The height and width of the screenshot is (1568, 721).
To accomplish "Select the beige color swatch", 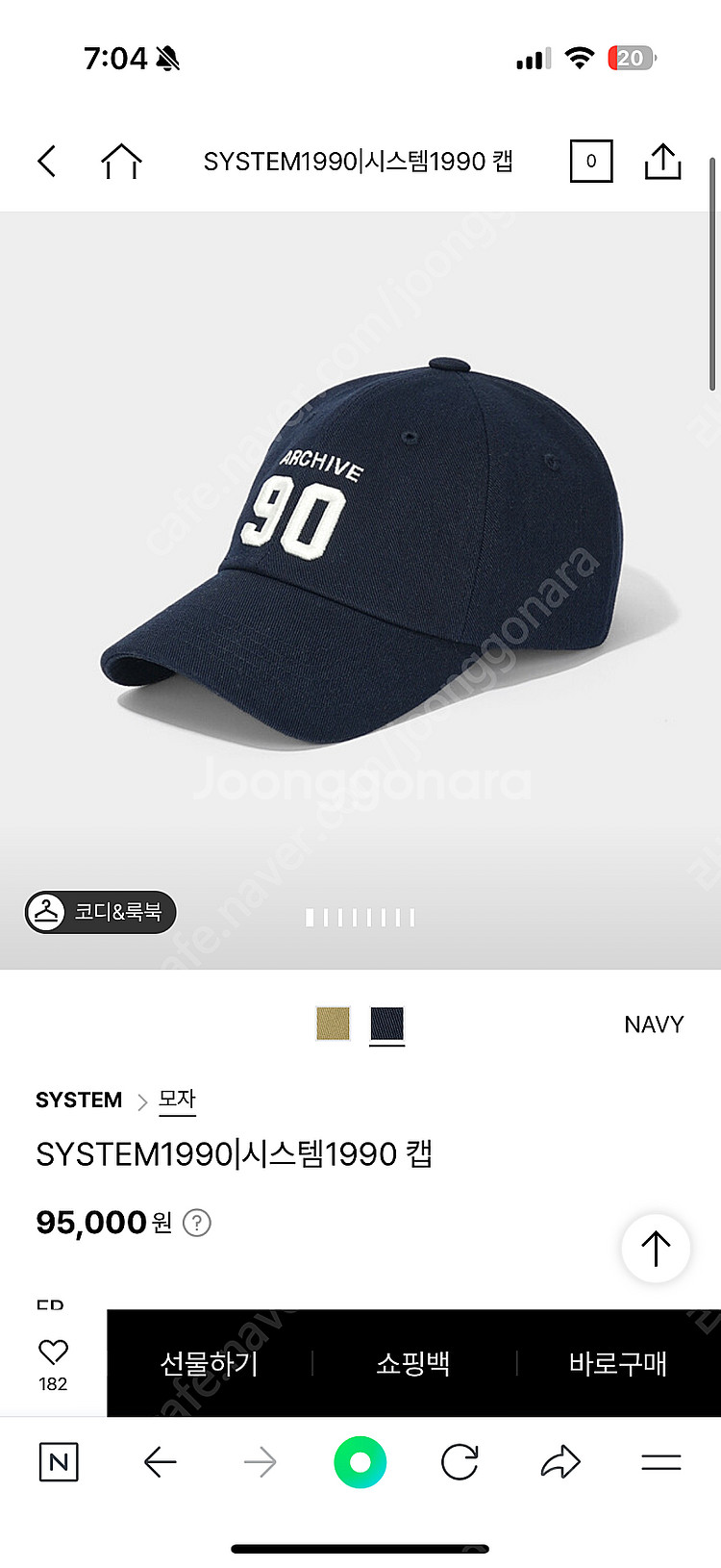I will point(334,1024).
